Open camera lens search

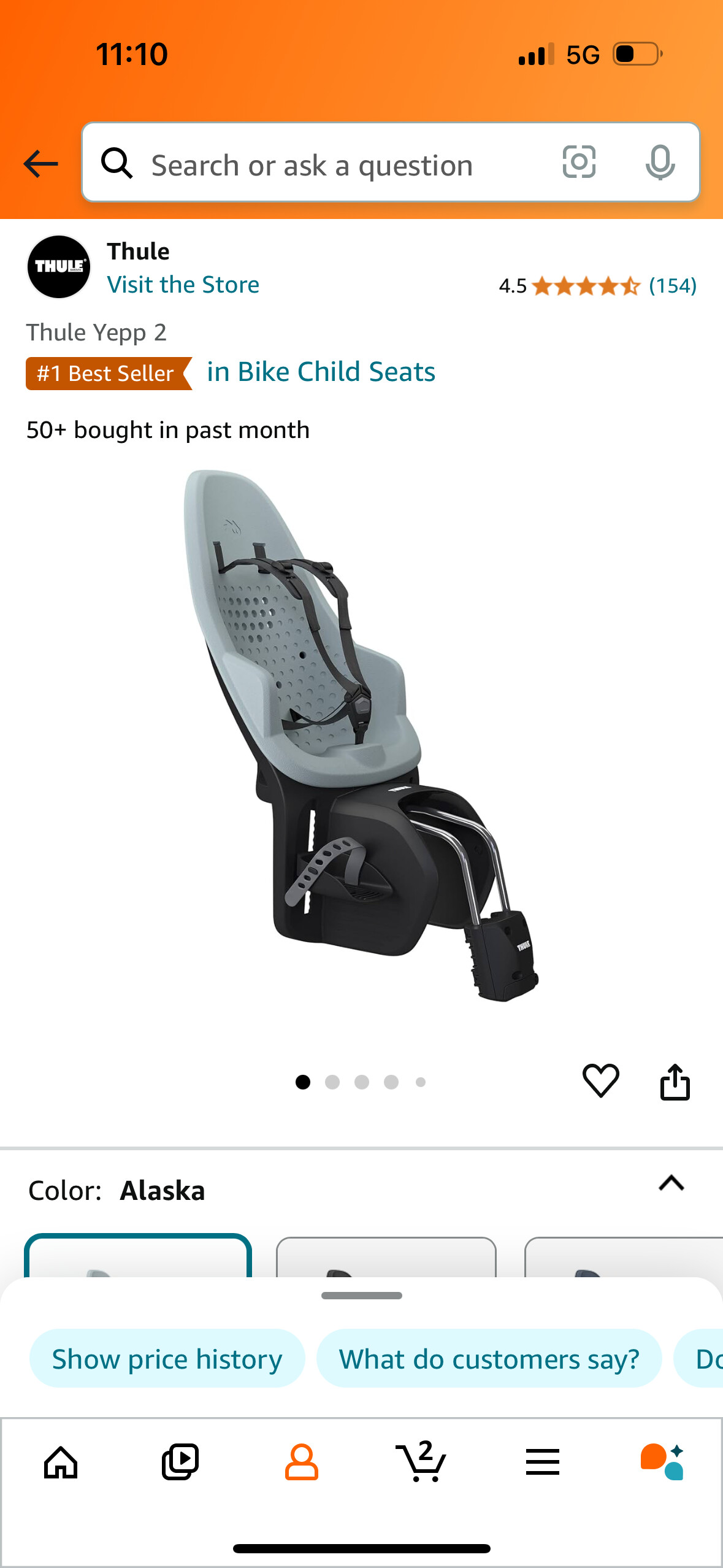coord(579,163)
